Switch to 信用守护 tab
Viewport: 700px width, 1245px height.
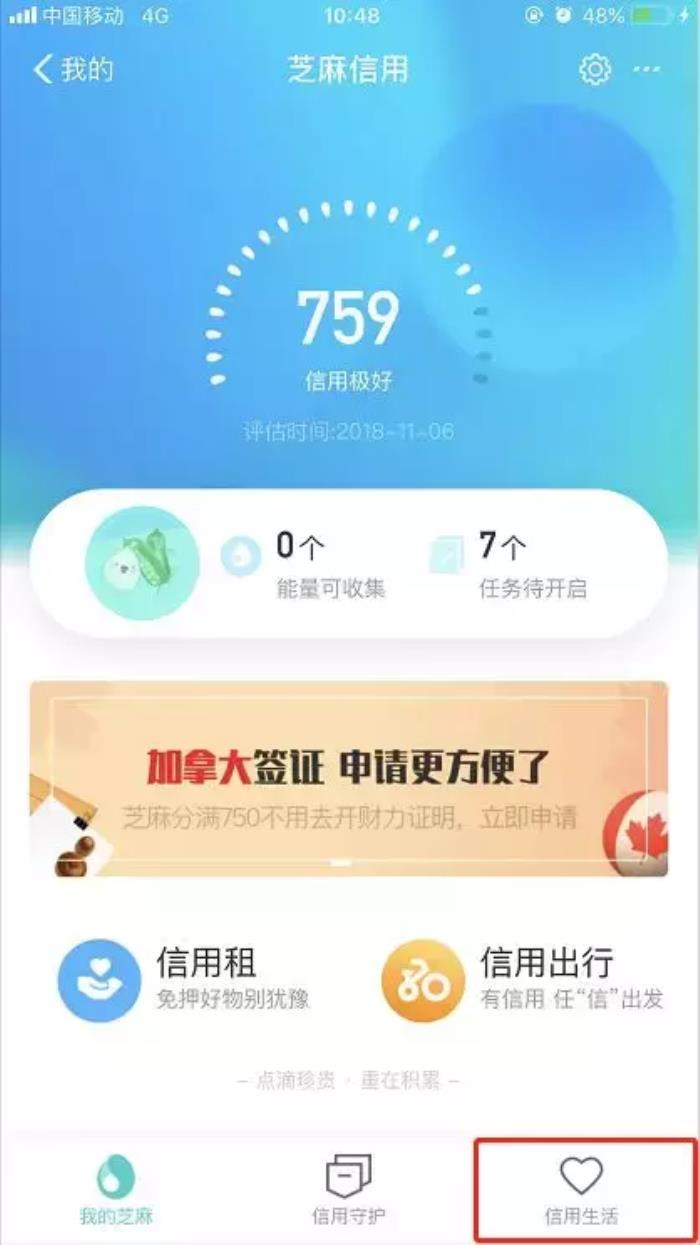[x=348, y=1189]
